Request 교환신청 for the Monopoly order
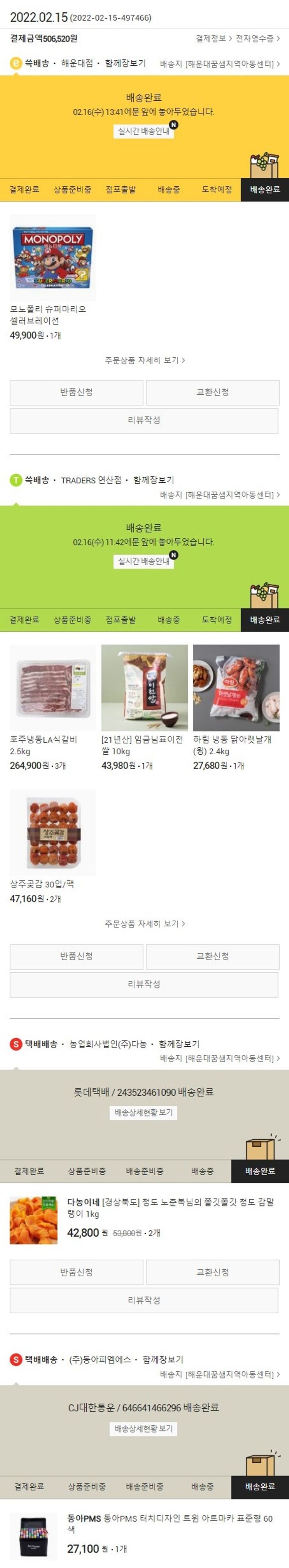Screen dimensions: 289x1568 coord(212,393)
